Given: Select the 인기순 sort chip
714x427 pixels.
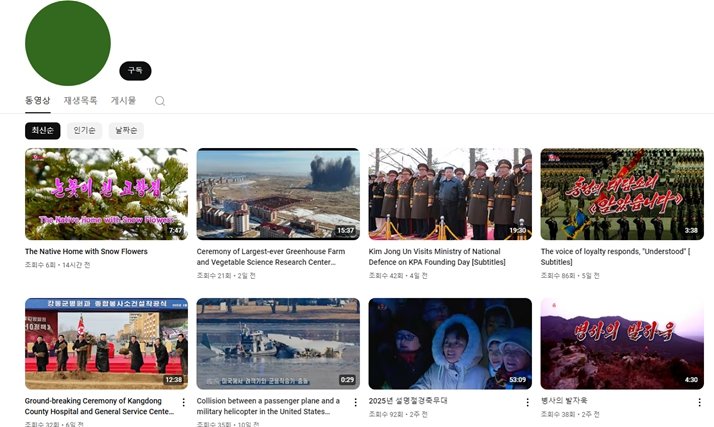Looking at the screenshot, I should click(x=85, y=131).
